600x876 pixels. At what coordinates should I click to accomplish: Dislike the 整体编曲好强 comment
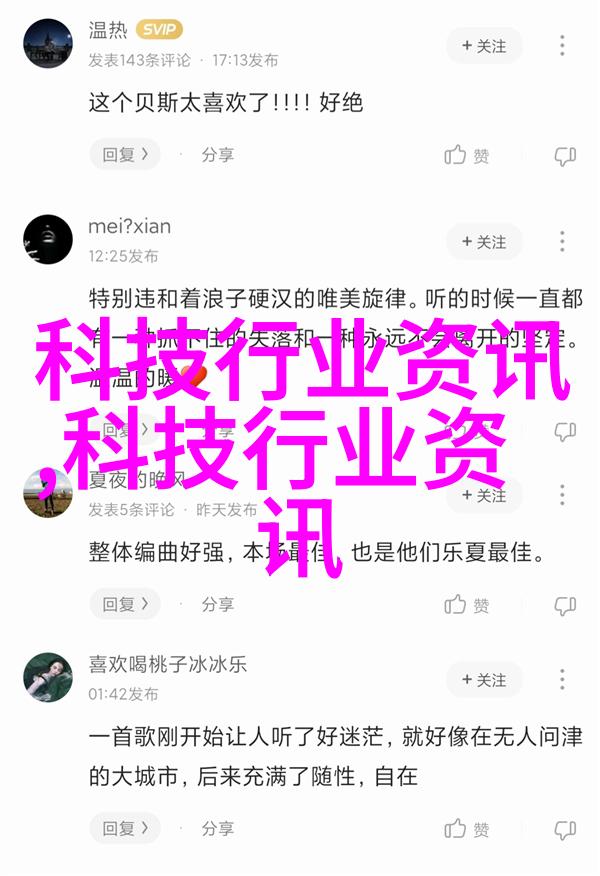click(x=565, y=605)
